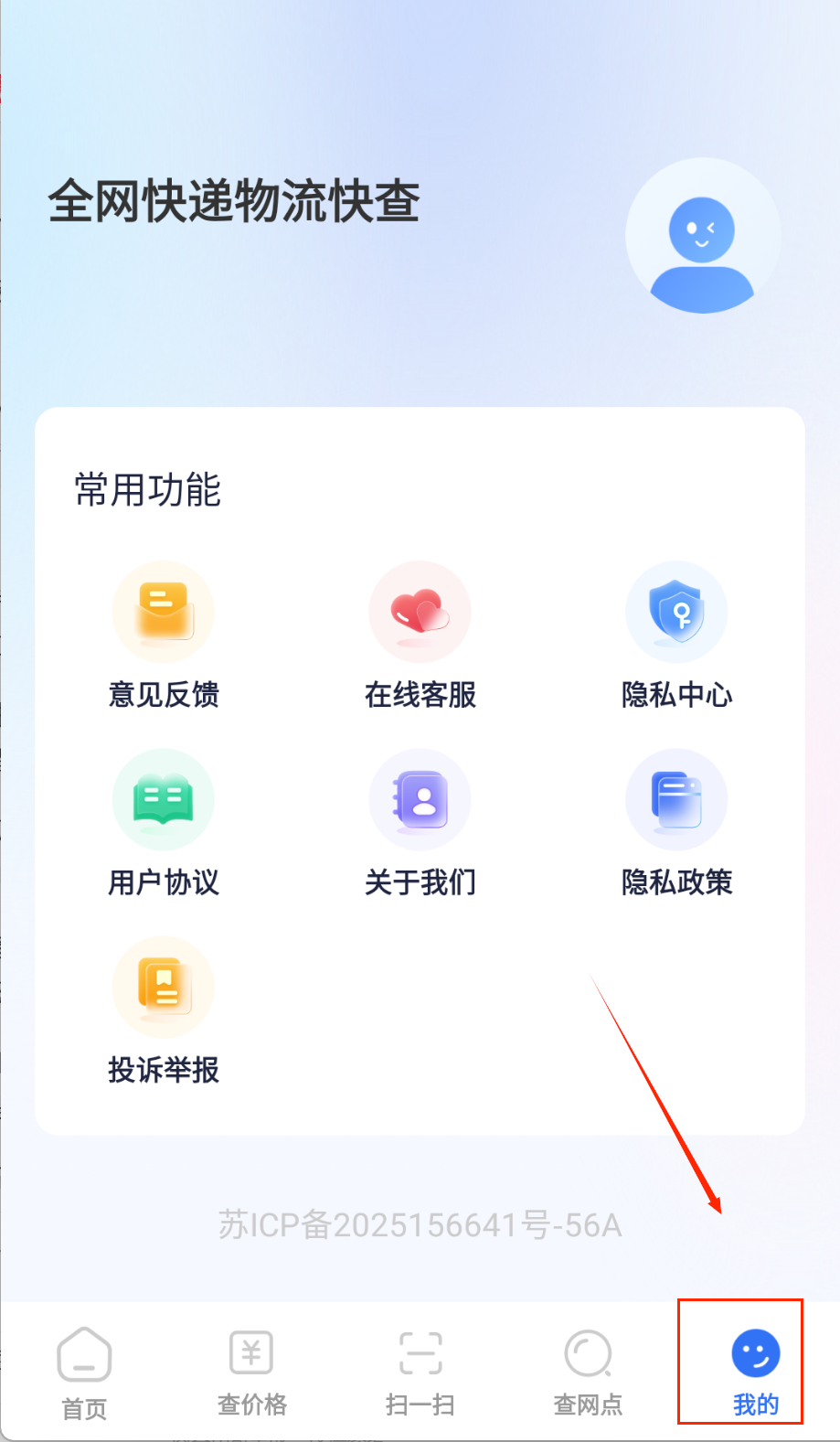Go to the 查价格 price tab
The width and height of the screenshot is (840, 1442).
pos(252,1371)
